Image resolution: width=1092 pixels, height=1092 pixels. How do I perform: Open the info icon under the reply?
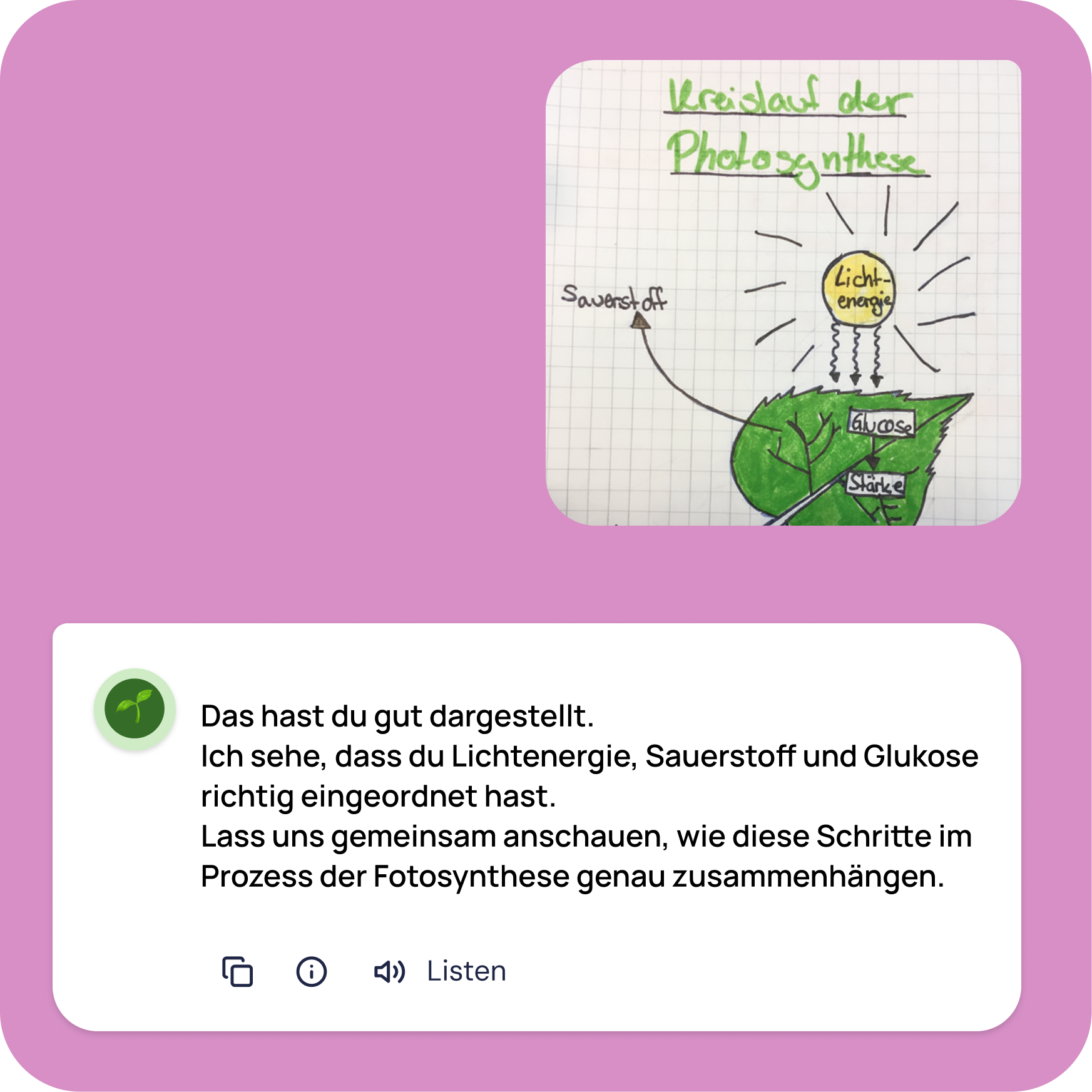311,971
